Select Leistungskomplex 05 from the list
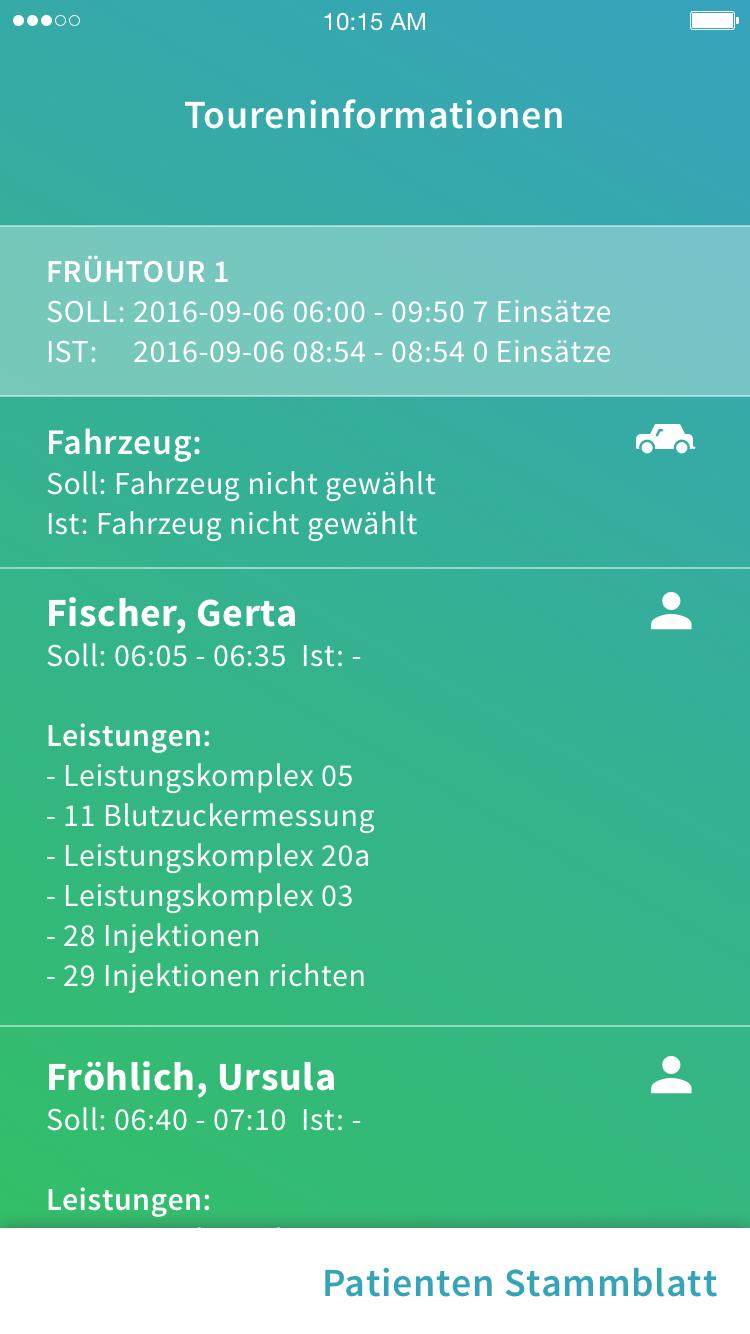 point(200,776)
